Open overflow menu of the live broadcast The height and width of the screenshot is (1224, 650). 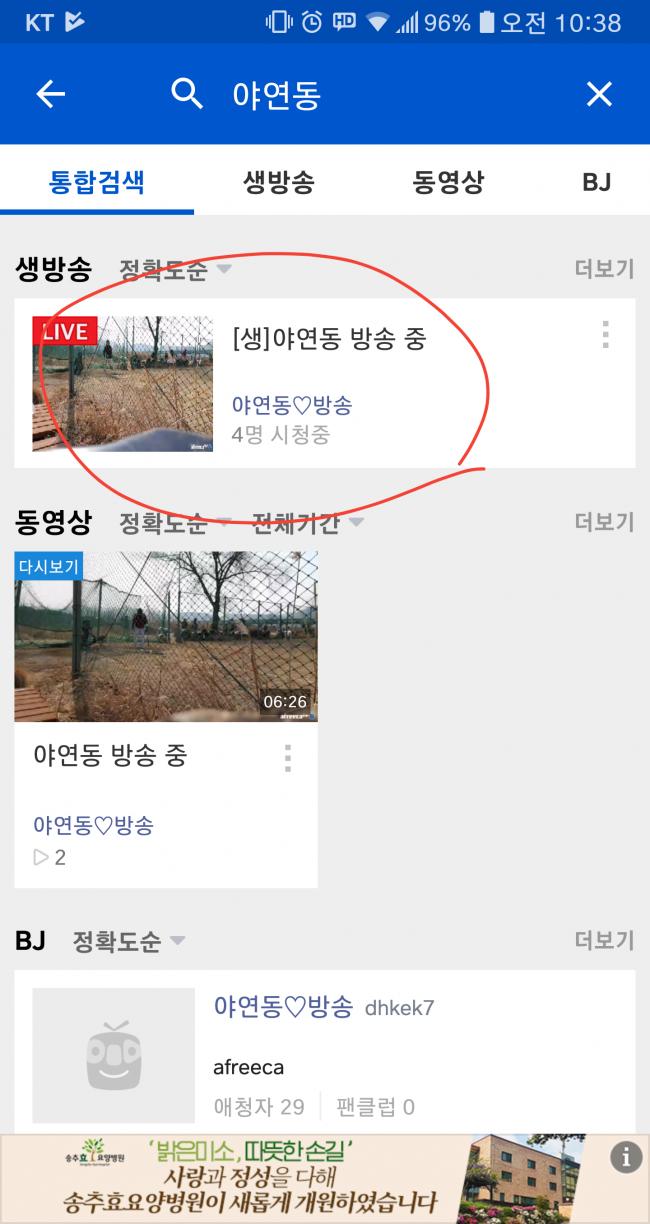[x=605, y=334]
